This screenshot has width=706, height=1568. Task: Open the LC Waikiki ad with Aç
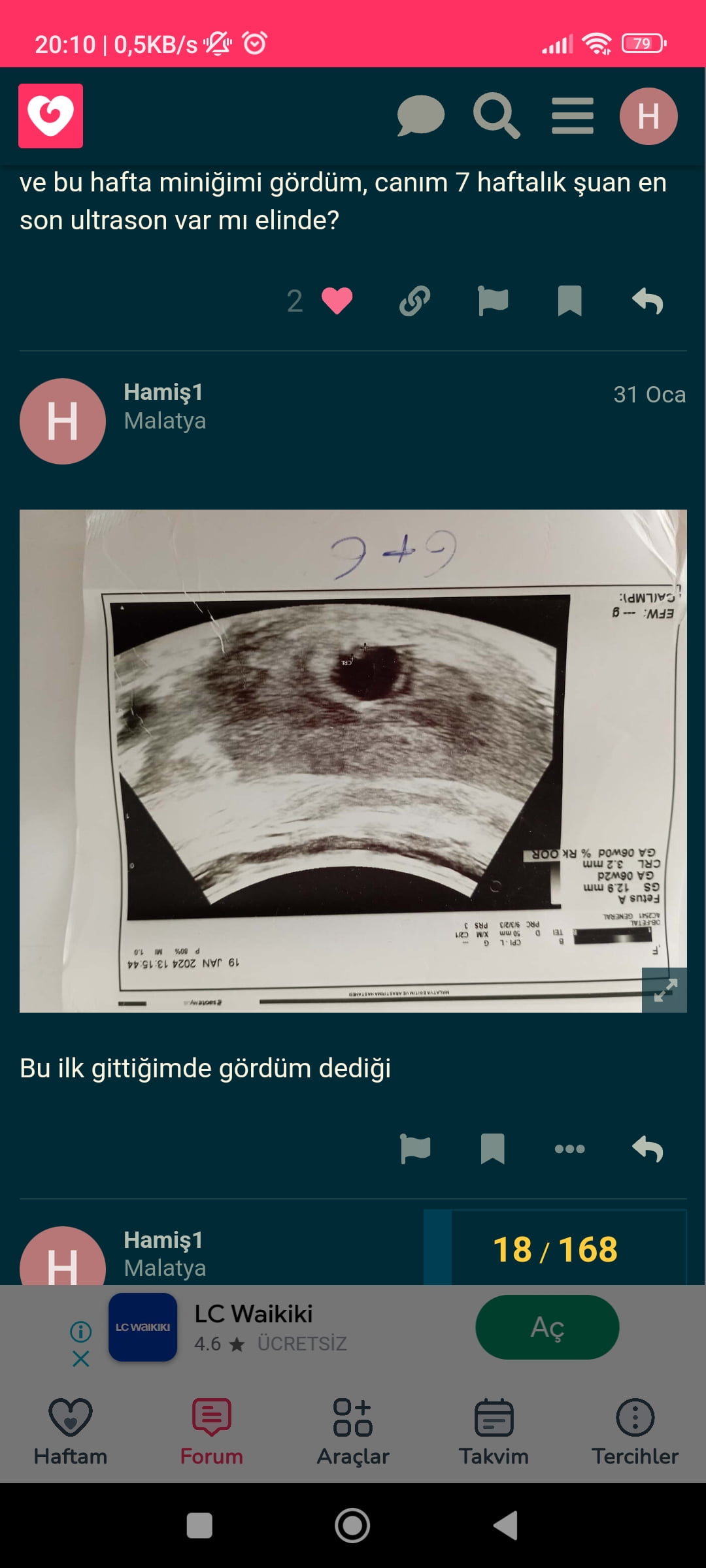click(x=547, y=1327)
